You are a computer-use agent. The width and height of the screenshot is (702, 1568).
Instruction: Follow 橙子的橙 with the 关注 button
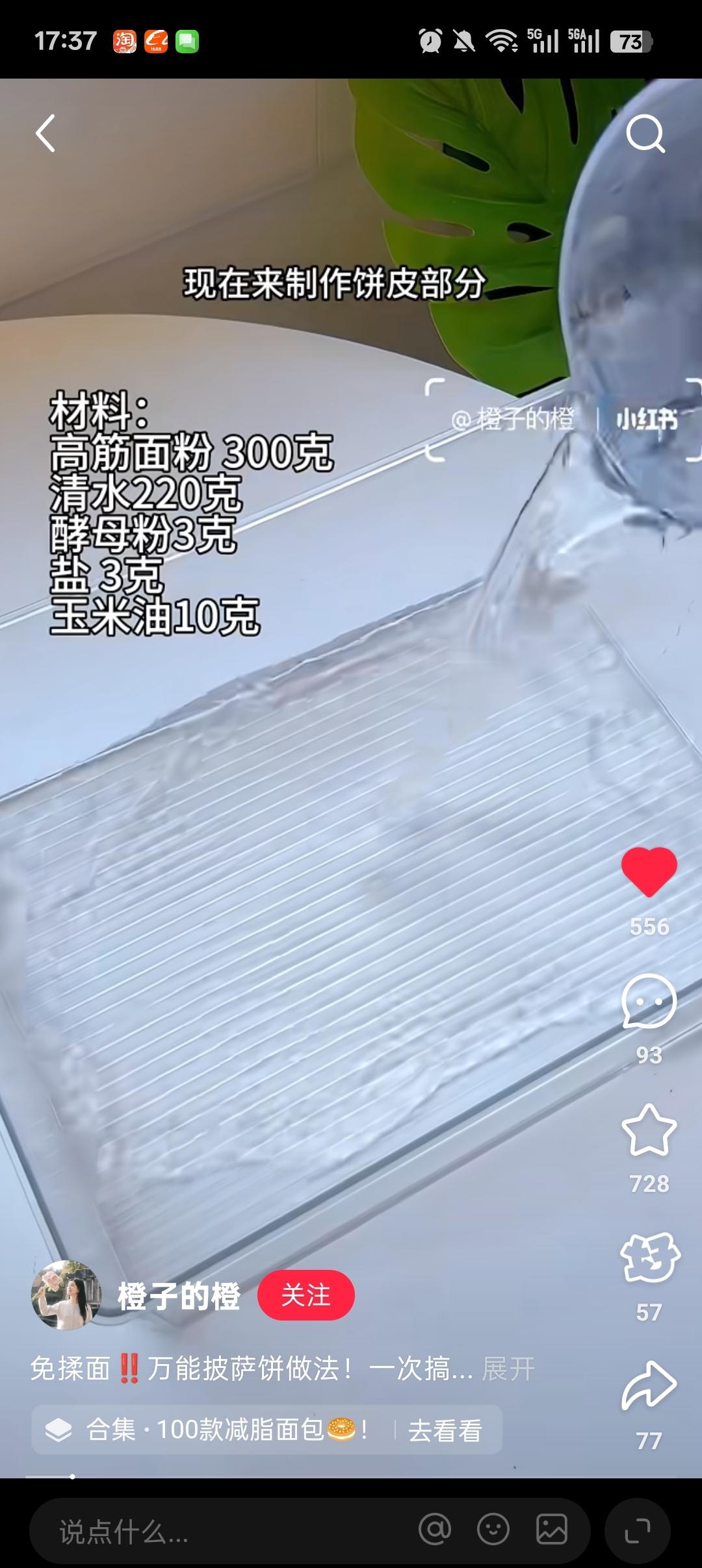tap(305, 1295)
